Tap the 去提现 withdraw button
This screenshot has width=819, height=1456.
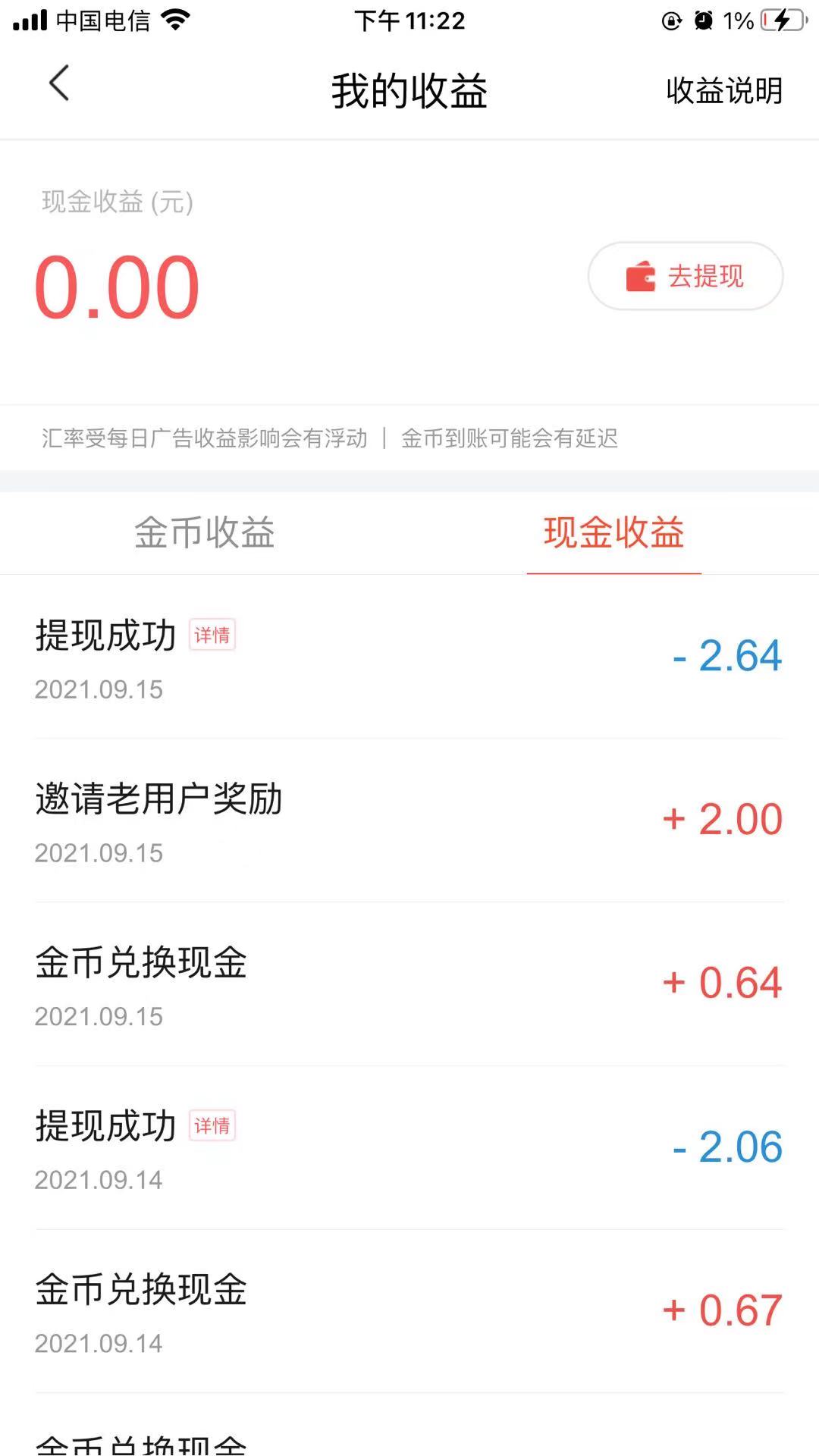[x=686, y=276]
